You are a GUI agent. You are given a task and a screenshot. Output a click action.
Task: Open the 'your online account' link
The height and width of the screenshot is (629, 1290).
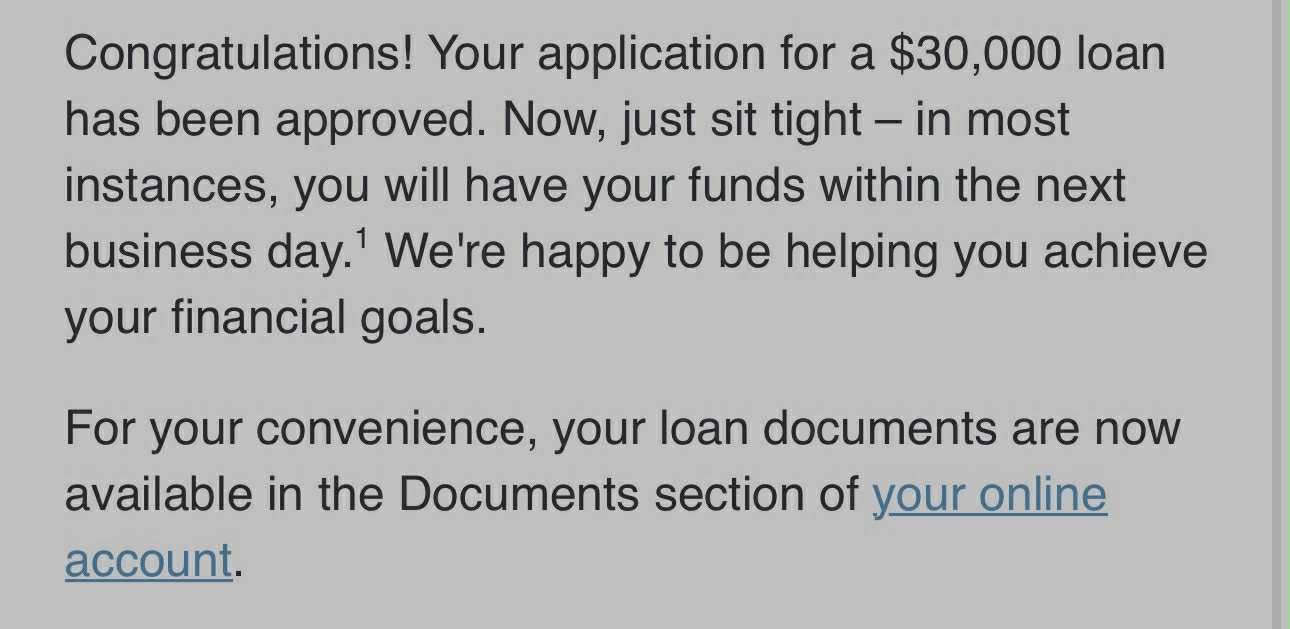988,496
